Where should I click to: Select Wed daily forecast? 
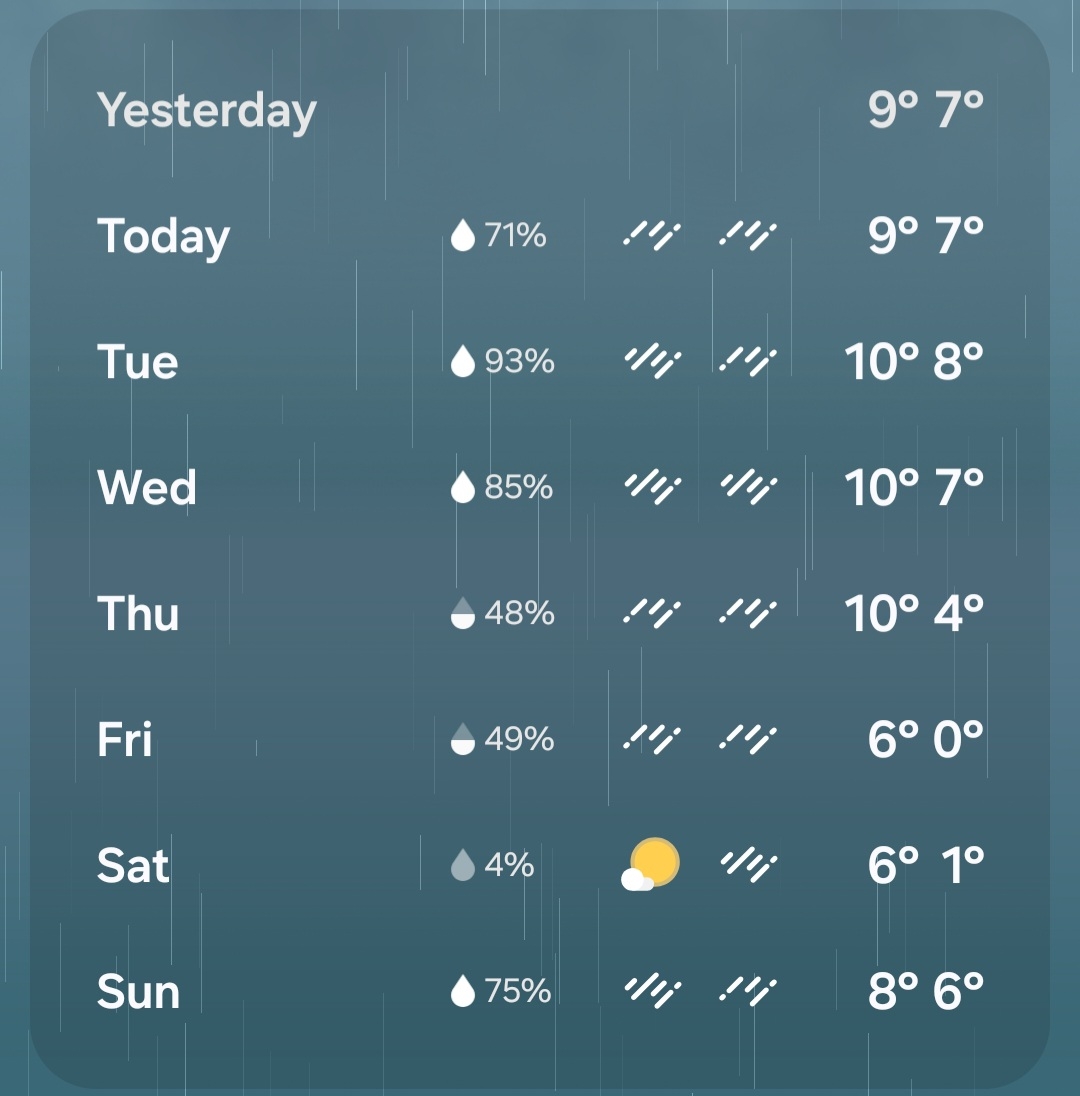click(540, 487)
